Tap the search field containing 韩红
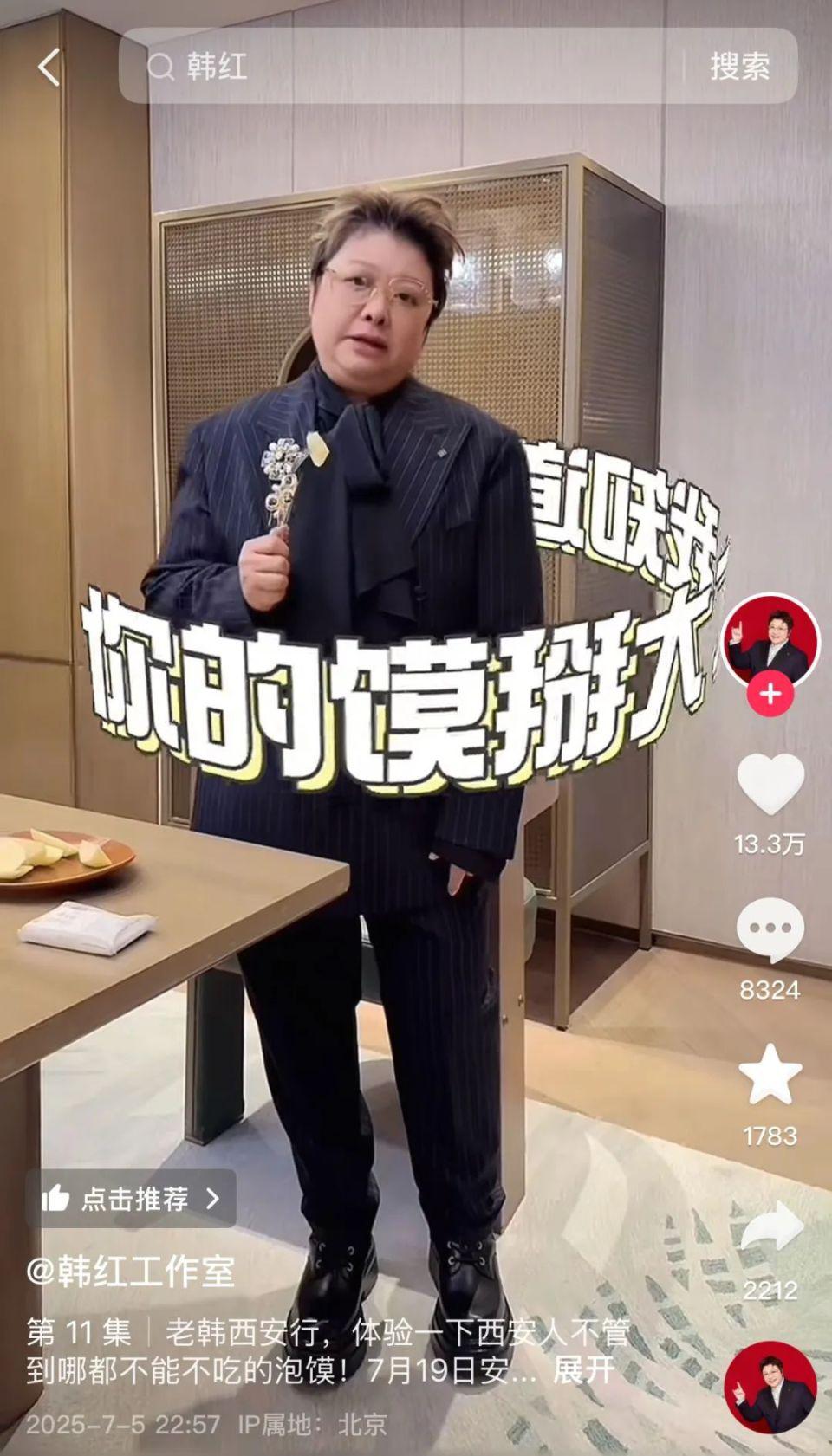The image size is (832, 1456). [x=407, y=67]
